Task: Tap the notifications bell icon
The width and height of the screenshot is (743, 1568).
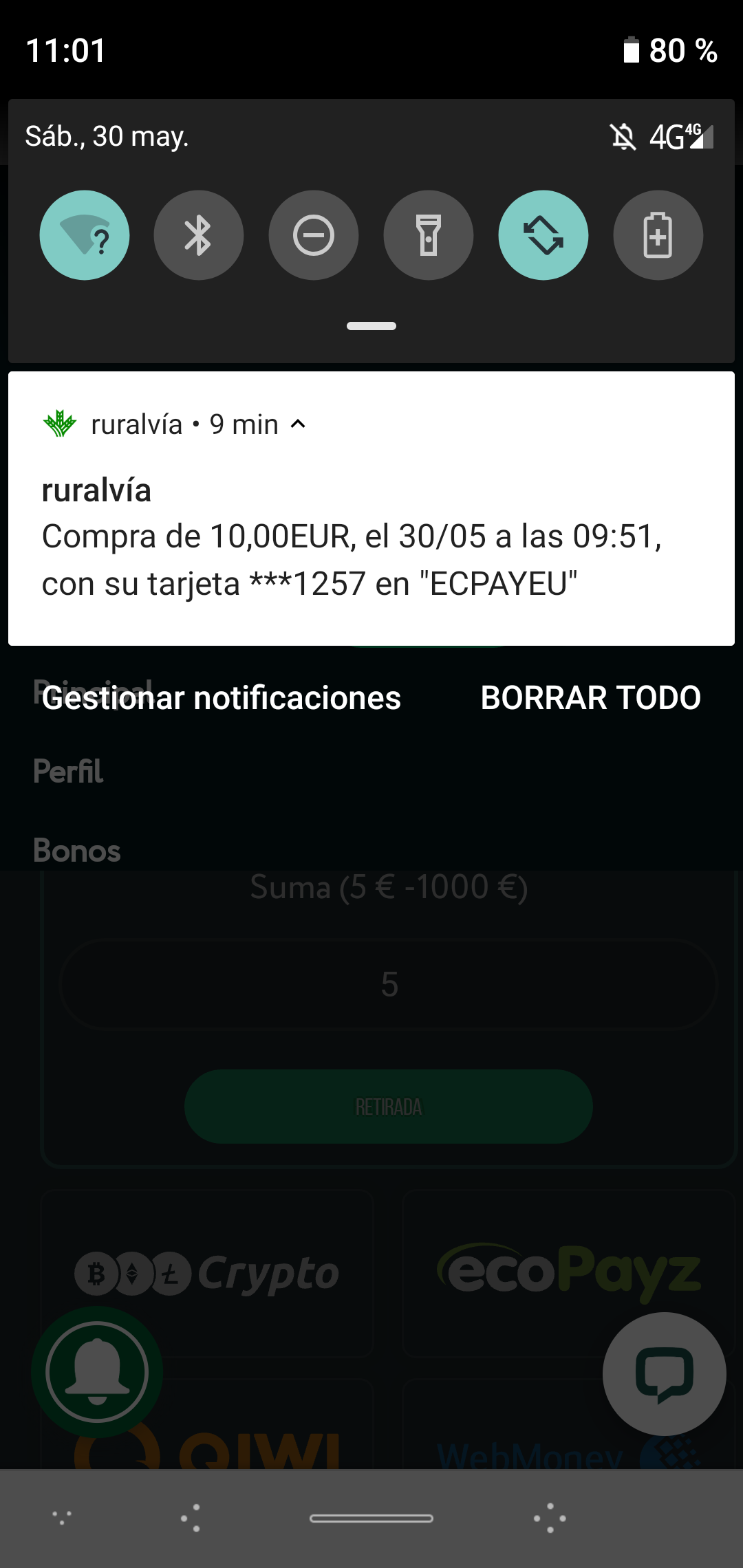Action: pyautogui.click(x=95, y=1371)
